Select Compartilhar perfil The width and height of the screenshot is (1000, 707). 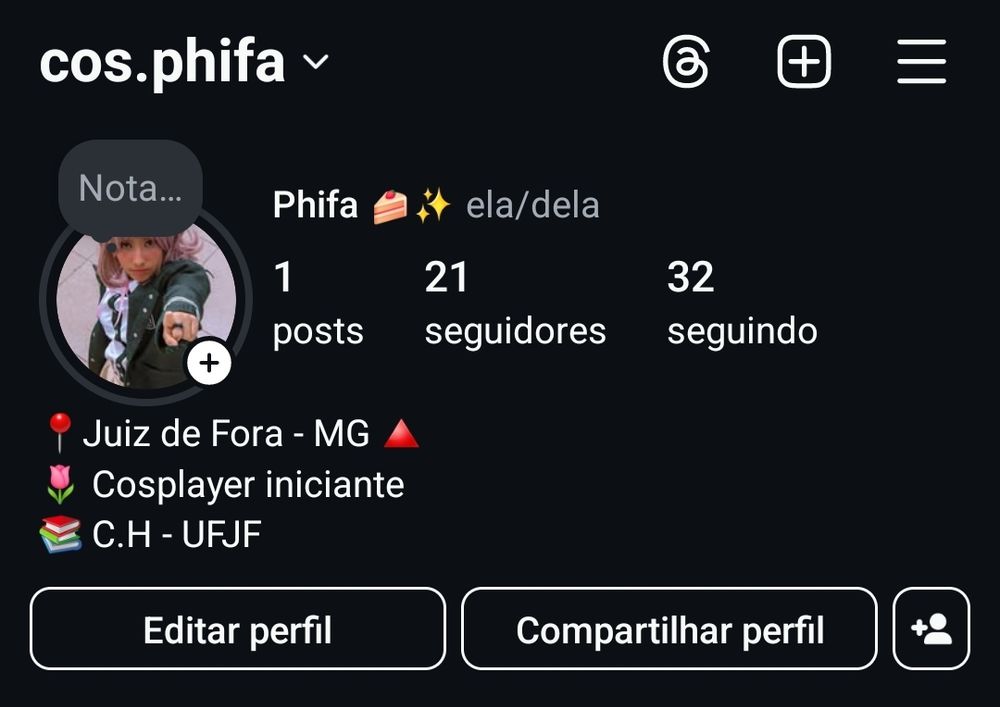pos(669,629)
